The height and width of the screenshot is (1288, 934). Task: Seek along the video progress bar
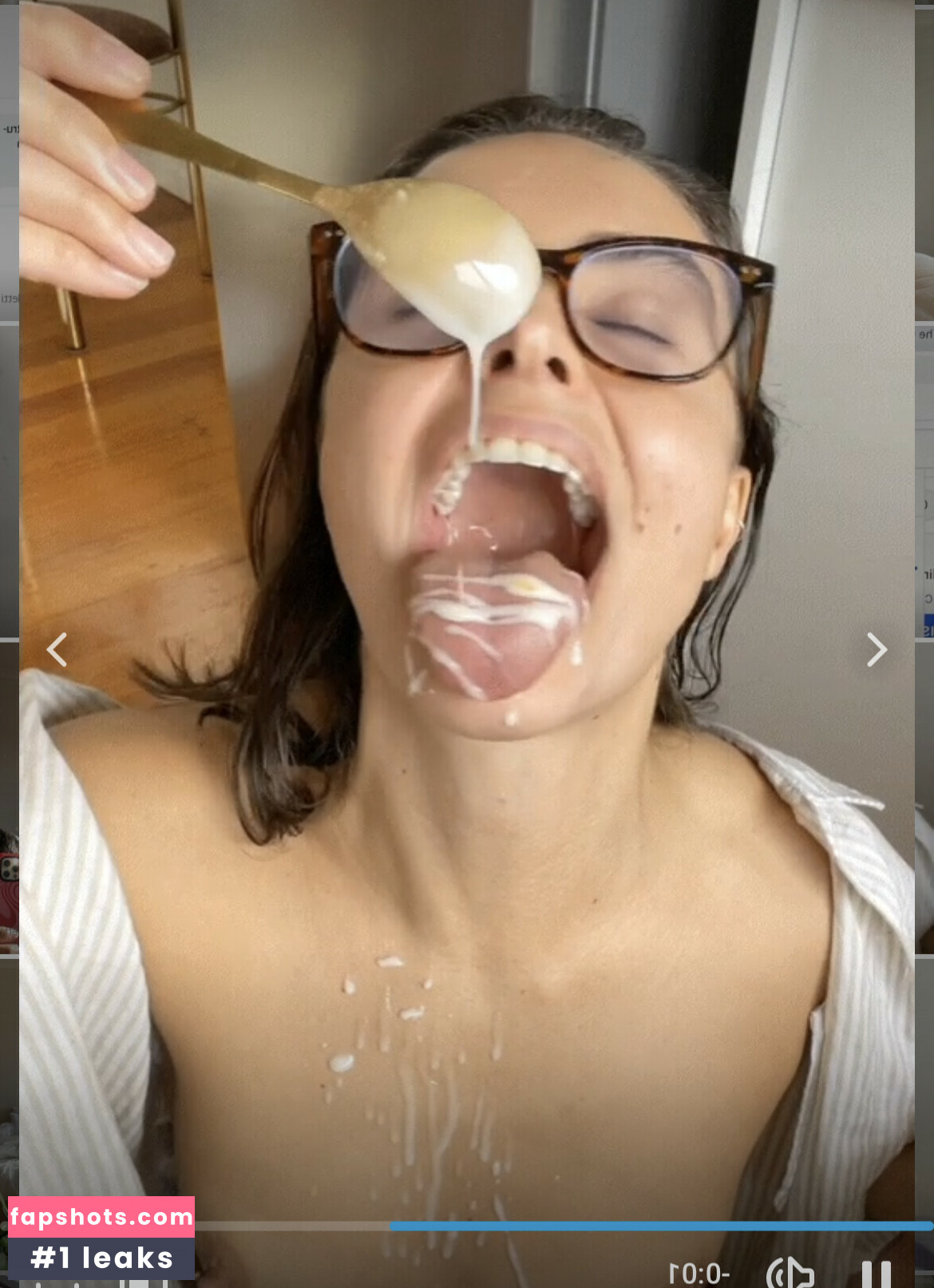coord(559,1226)
